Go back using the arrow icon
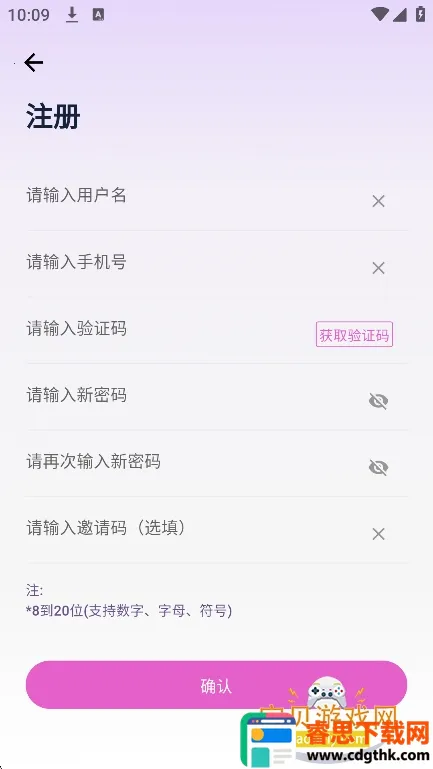Screen dimensions: 433x769 (33, 63)
